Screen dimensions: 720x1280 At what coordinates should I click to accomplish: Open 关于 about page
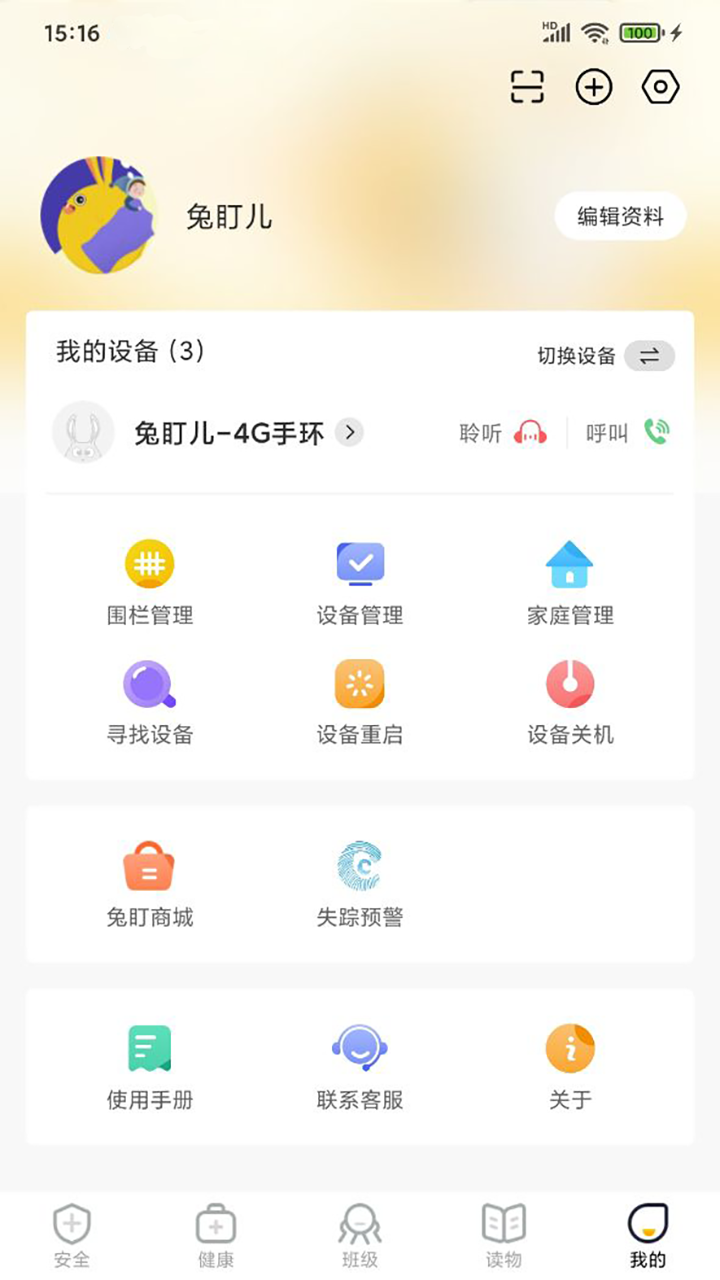(570, 1063)
